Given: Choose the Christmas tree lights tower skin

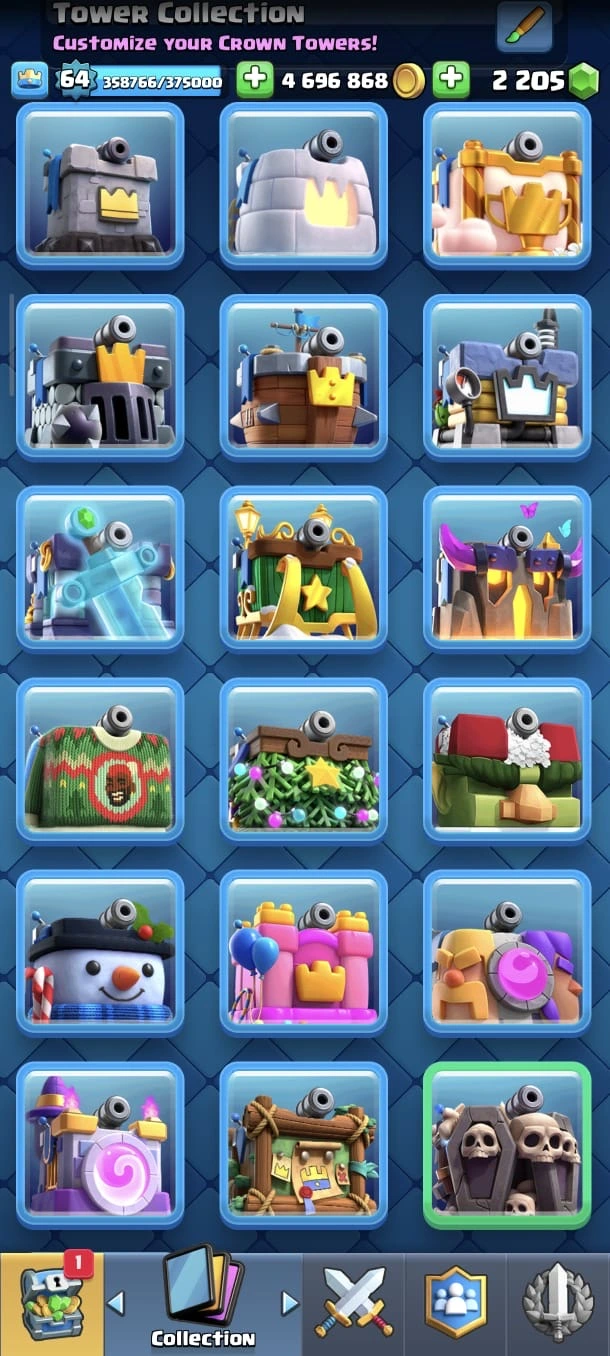Looking at the screenshot, I should (x=303, y=762).
